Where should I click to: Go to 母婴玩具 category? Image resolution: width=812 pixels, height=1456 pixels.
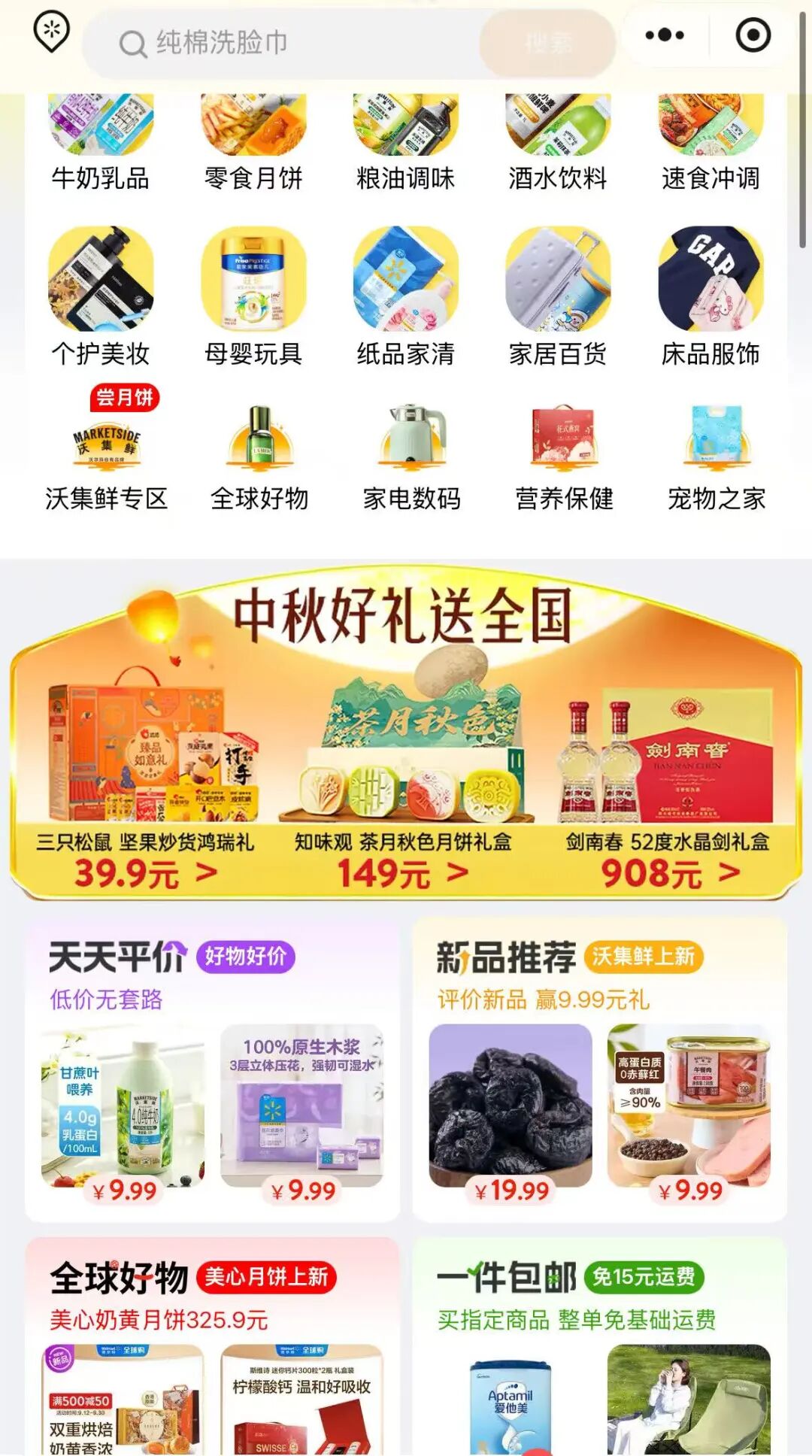pyautogui.click(x=253, y=297)
